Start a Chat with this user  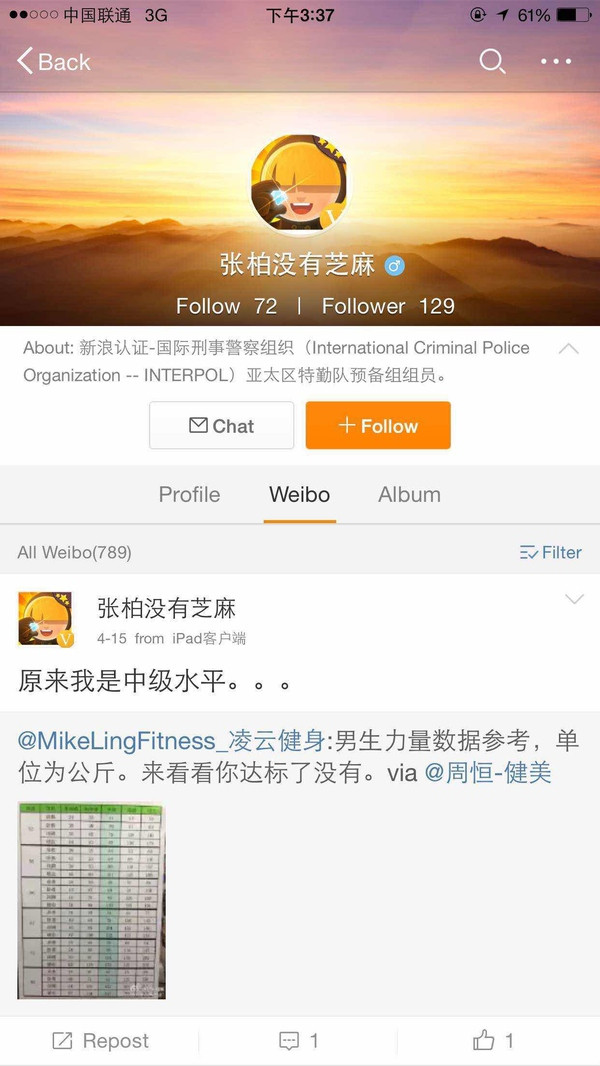click(222, 426)
